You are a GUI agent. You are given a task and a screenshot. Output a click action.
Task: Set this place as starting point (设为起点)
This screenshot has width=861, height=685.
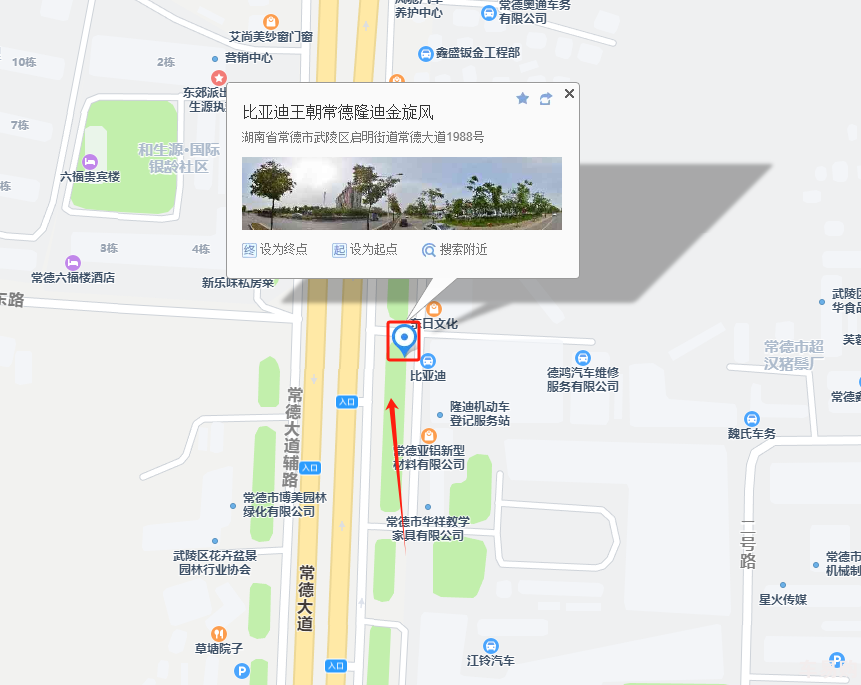365,250
